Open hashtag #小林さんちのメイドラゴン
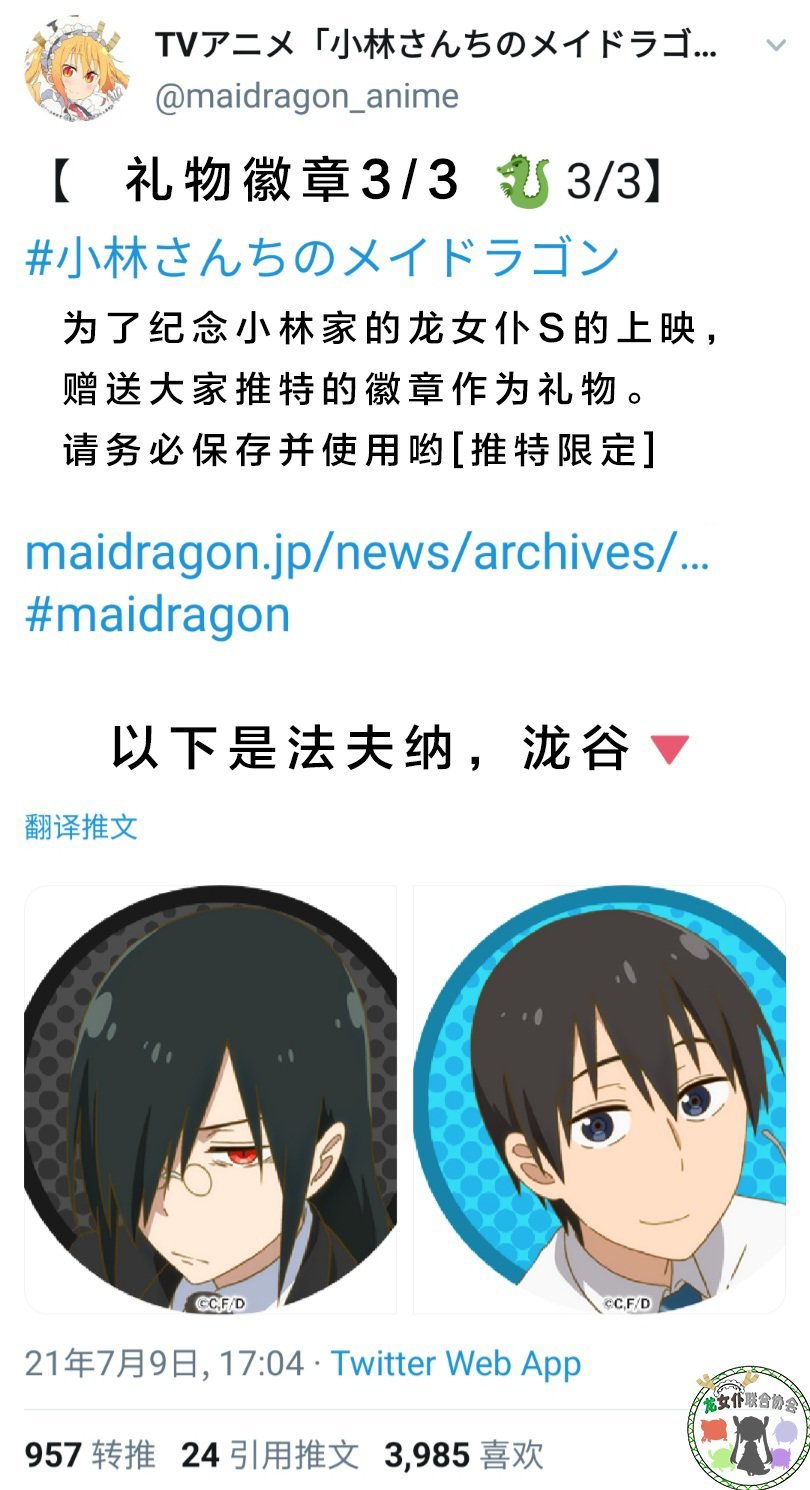810x1490 pixels. 322,258
